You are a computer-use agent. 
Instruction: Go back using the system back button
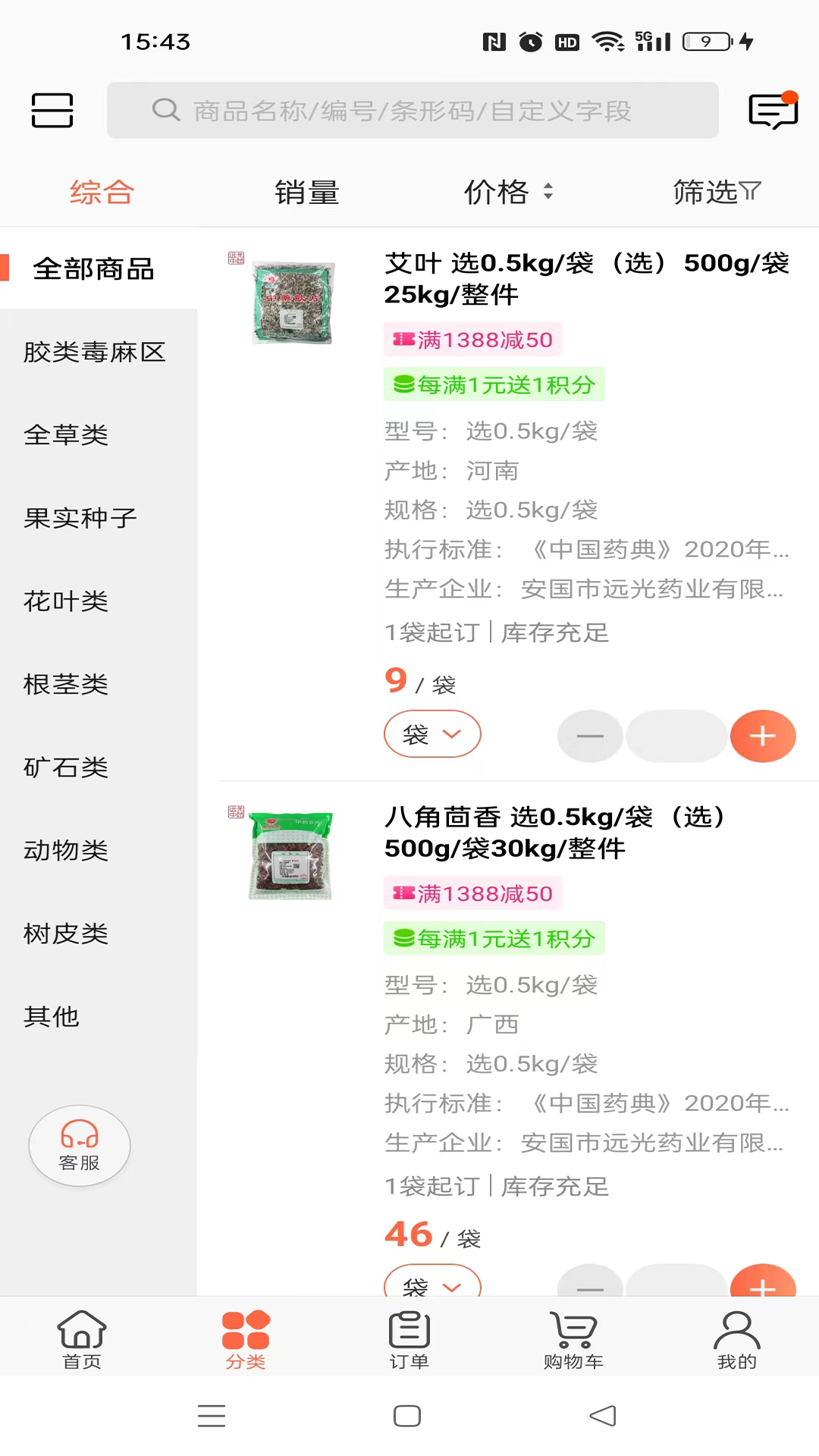click(x=603, y=1416)
